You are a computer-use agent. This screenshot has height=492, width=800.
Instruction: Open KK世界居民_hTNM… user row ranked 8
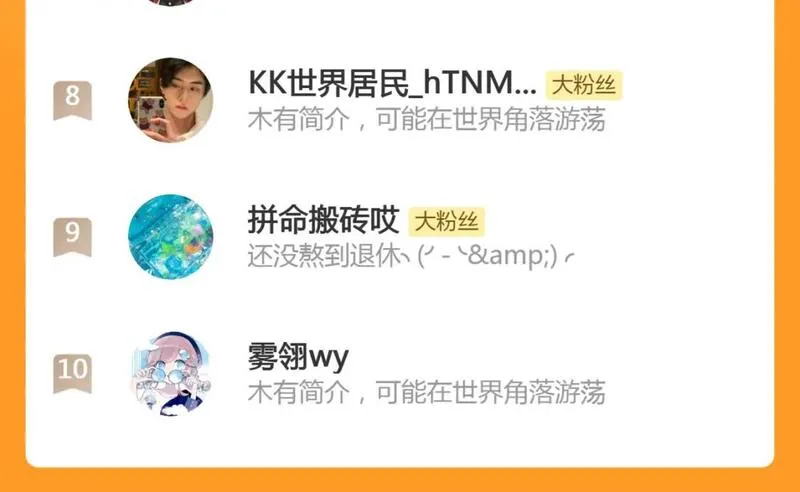point(399,100)
